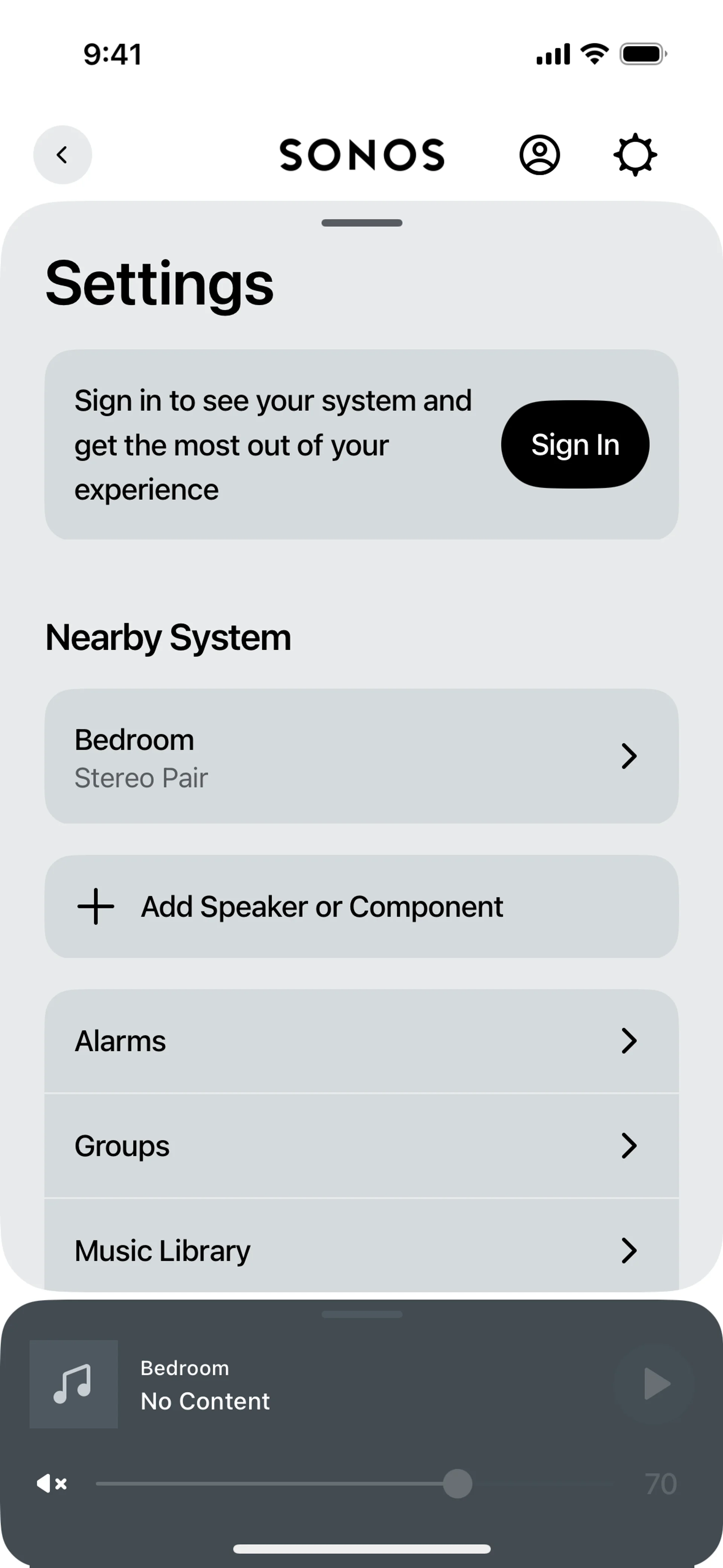Tap the Sign In button
The height and width of the screenshot is (1568, 723).
coord(575,444)
